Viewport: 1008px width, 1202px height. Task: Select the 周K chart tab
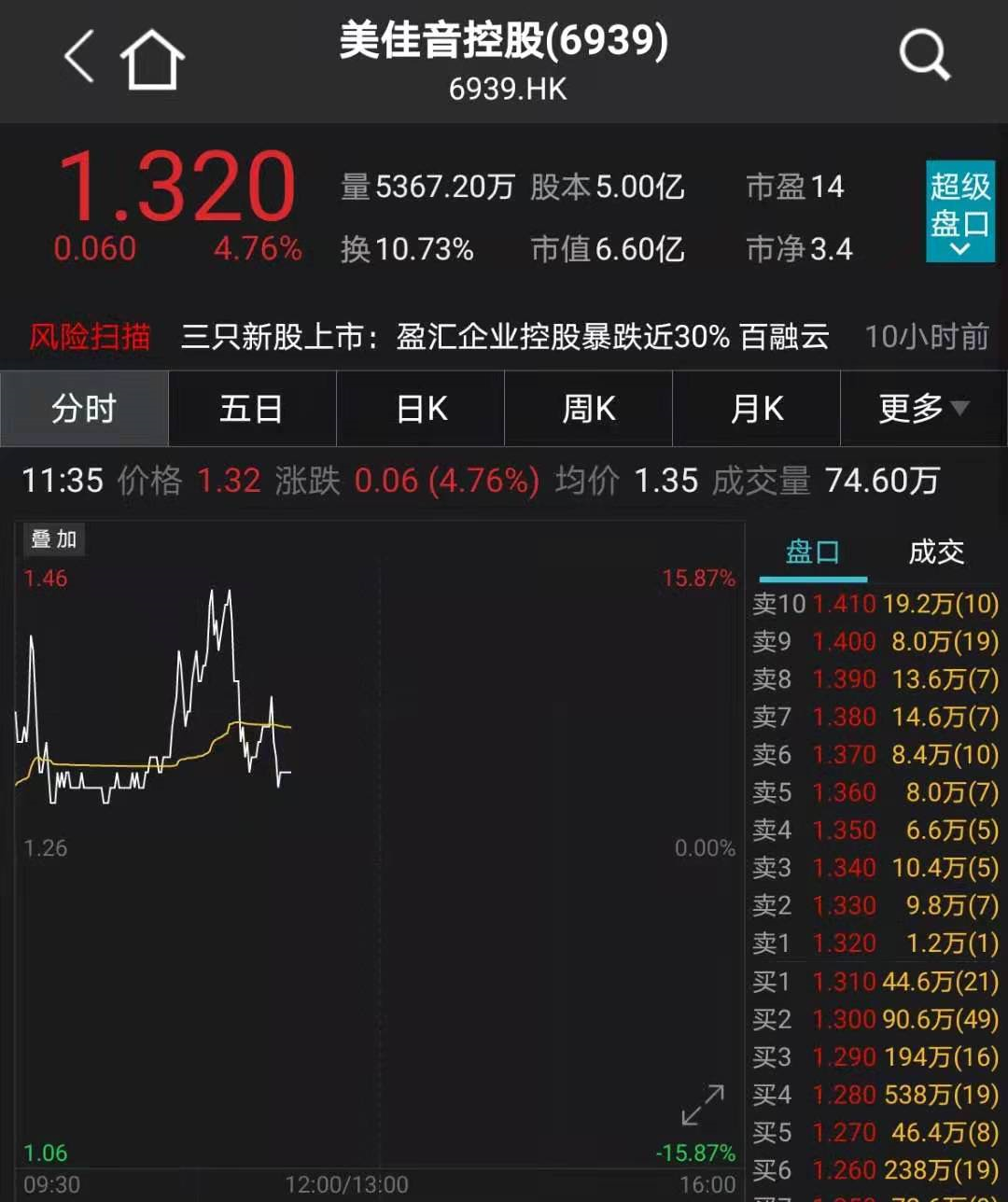[589, 409]
